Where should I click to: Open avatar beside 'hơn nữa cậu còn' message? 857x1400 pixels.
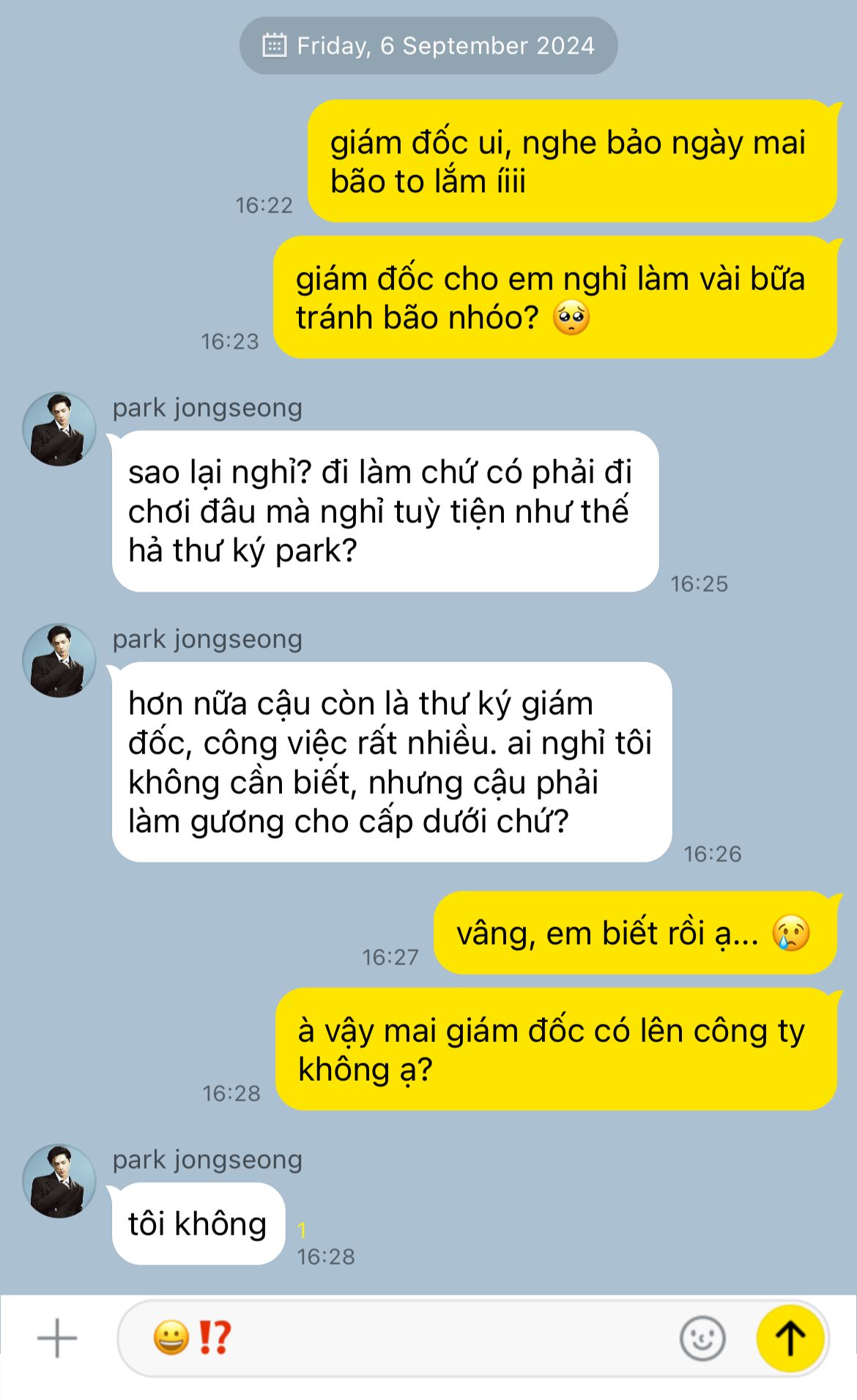[x=59, y=660]
